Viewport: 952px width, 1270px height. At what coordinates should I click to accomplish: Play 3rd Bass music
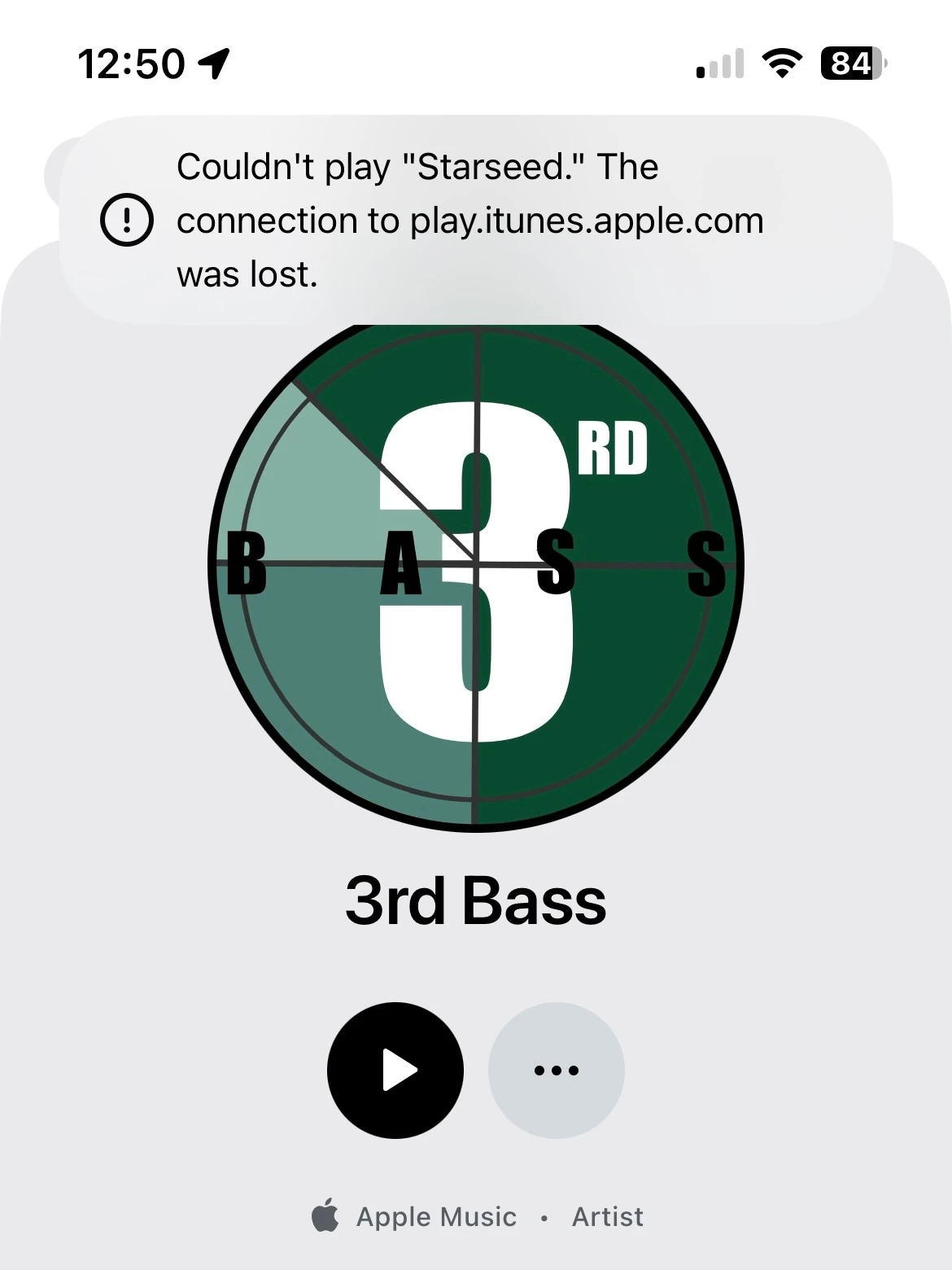click(395, 1070)
